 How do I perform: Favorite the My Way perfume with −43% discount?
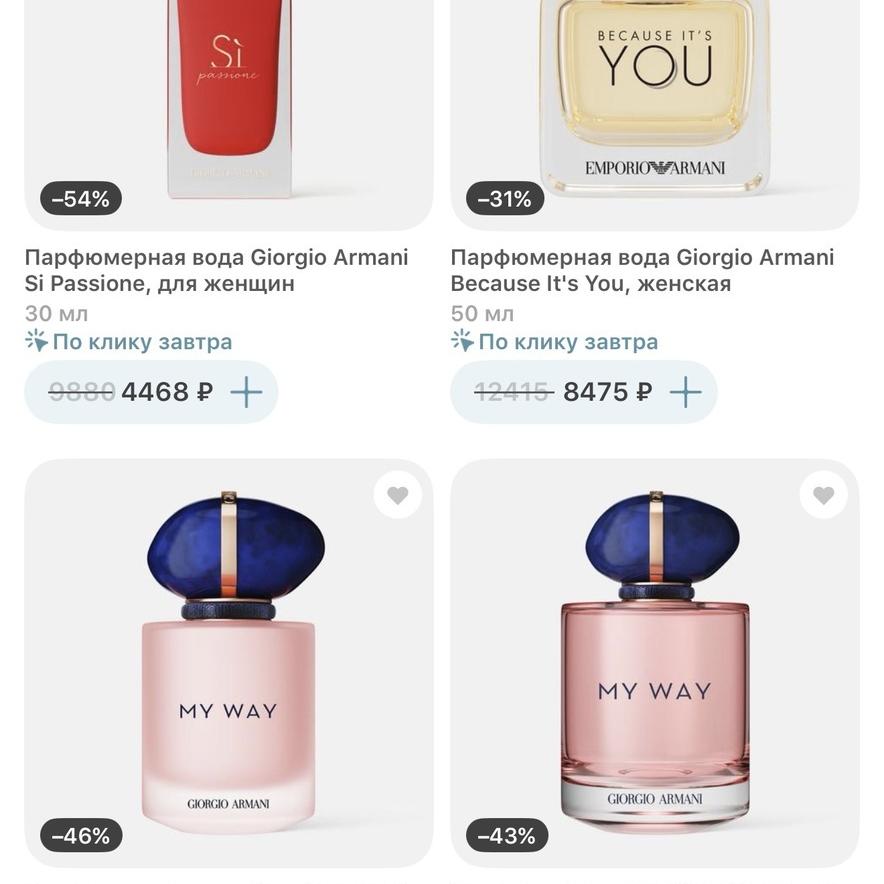click(823, 495)
